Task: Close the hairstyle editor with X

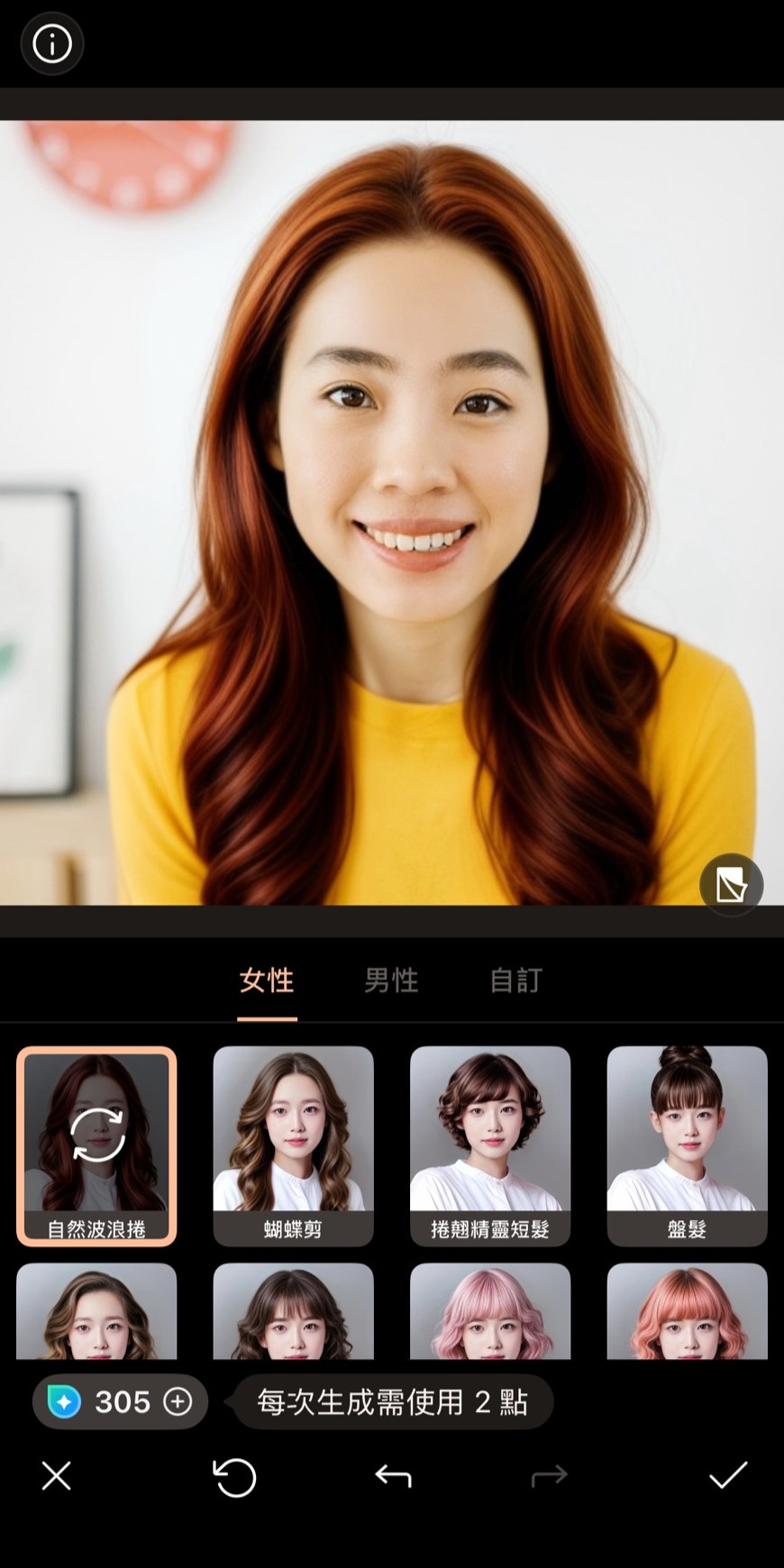Action: coord(56,1476)
